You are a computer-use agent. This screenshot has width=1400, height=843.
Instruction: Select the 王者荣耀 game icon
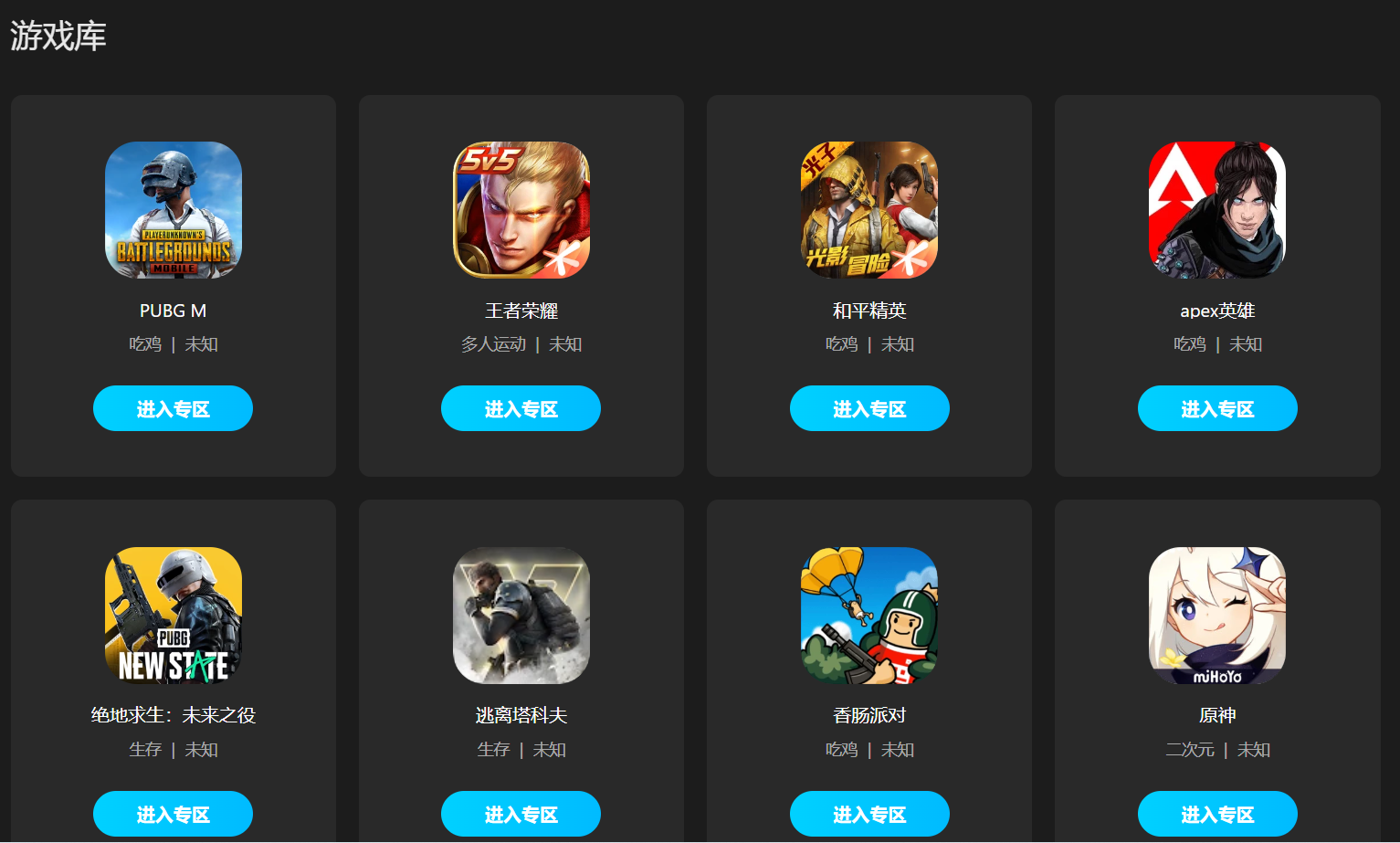521,210
